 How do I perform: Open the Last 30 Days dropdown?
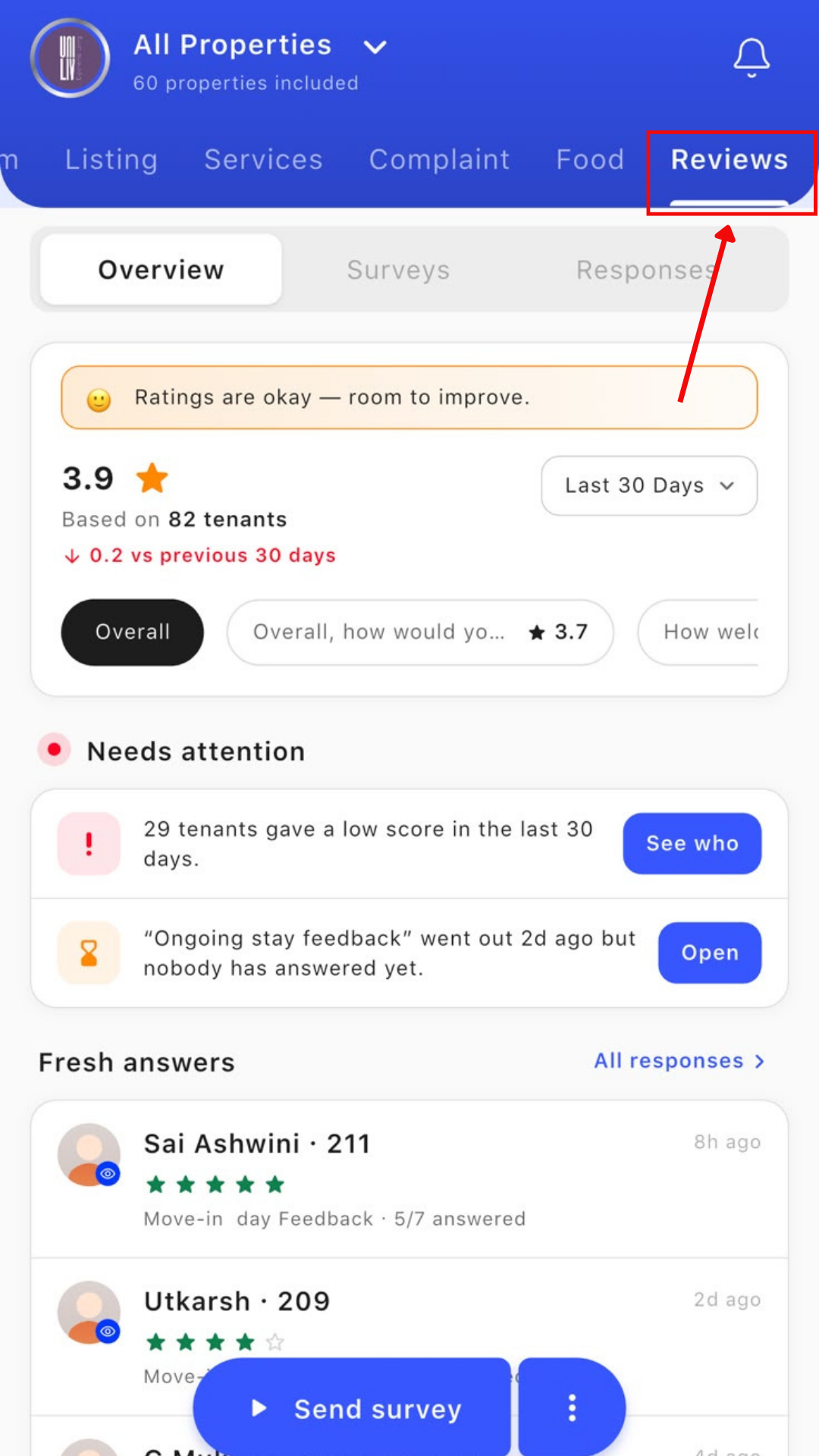click(649, 485)
